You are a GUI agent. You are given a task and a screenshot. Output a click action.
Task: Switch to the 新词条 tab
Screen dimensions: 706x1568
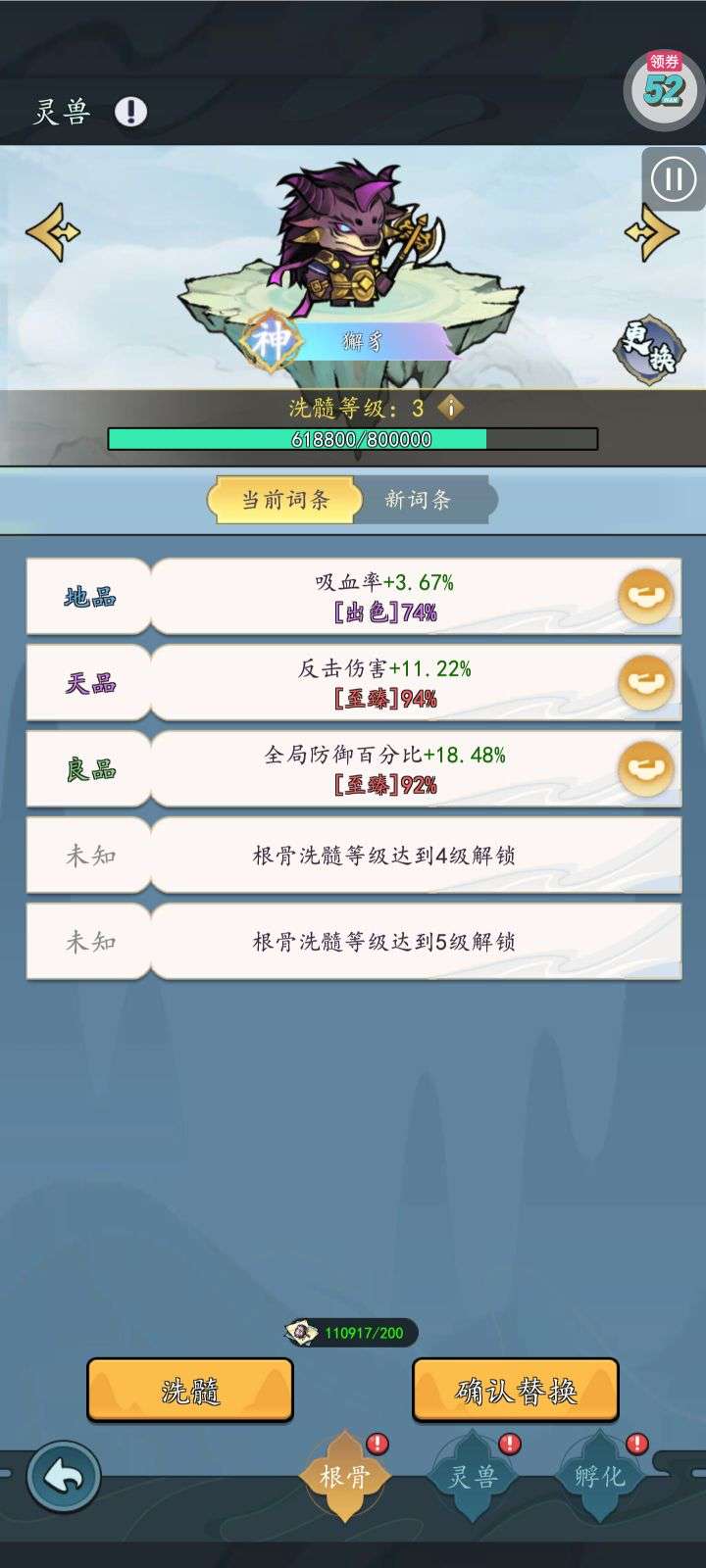pos(418,500)
